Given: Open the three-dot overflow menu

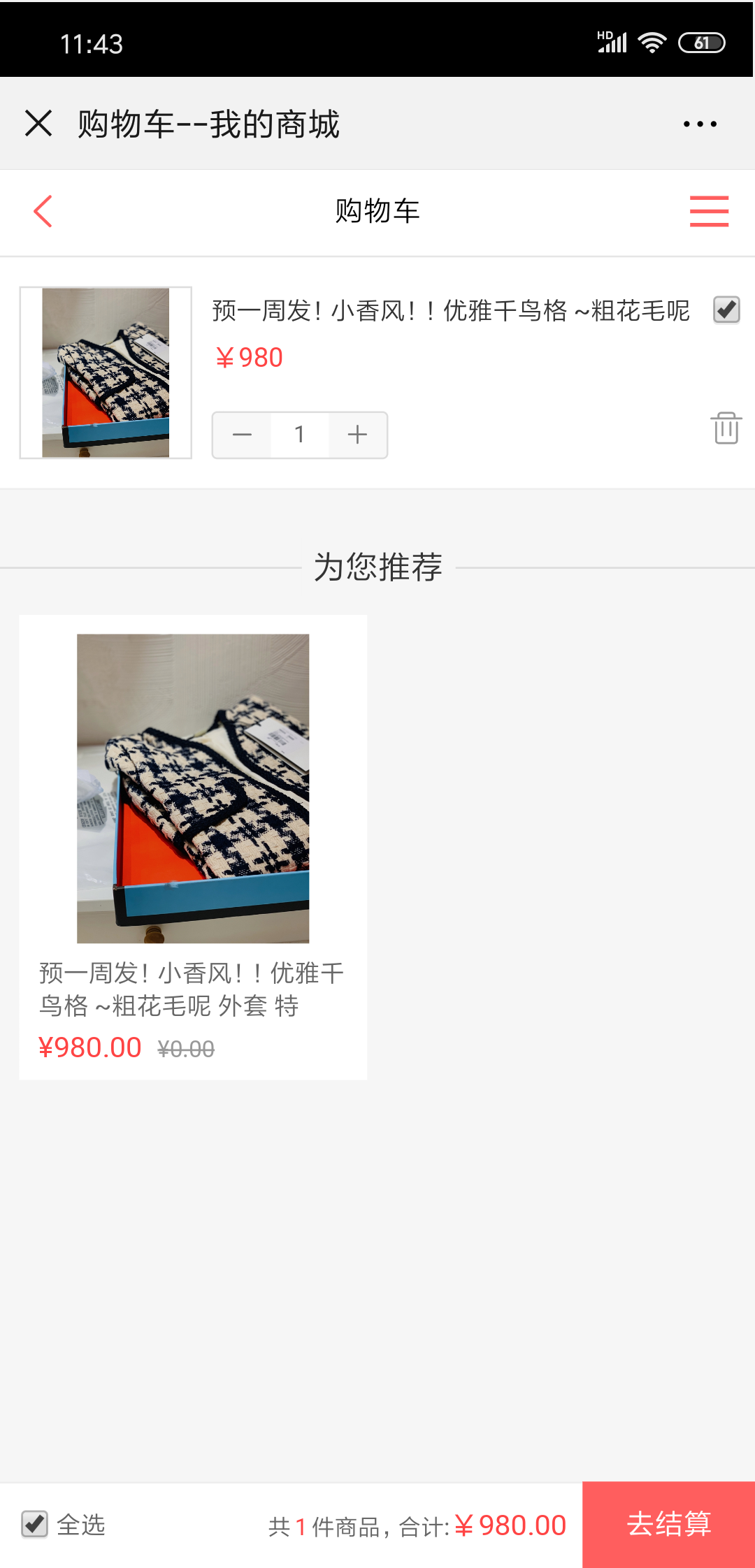Looking at the screenshot, I should 700,124.
